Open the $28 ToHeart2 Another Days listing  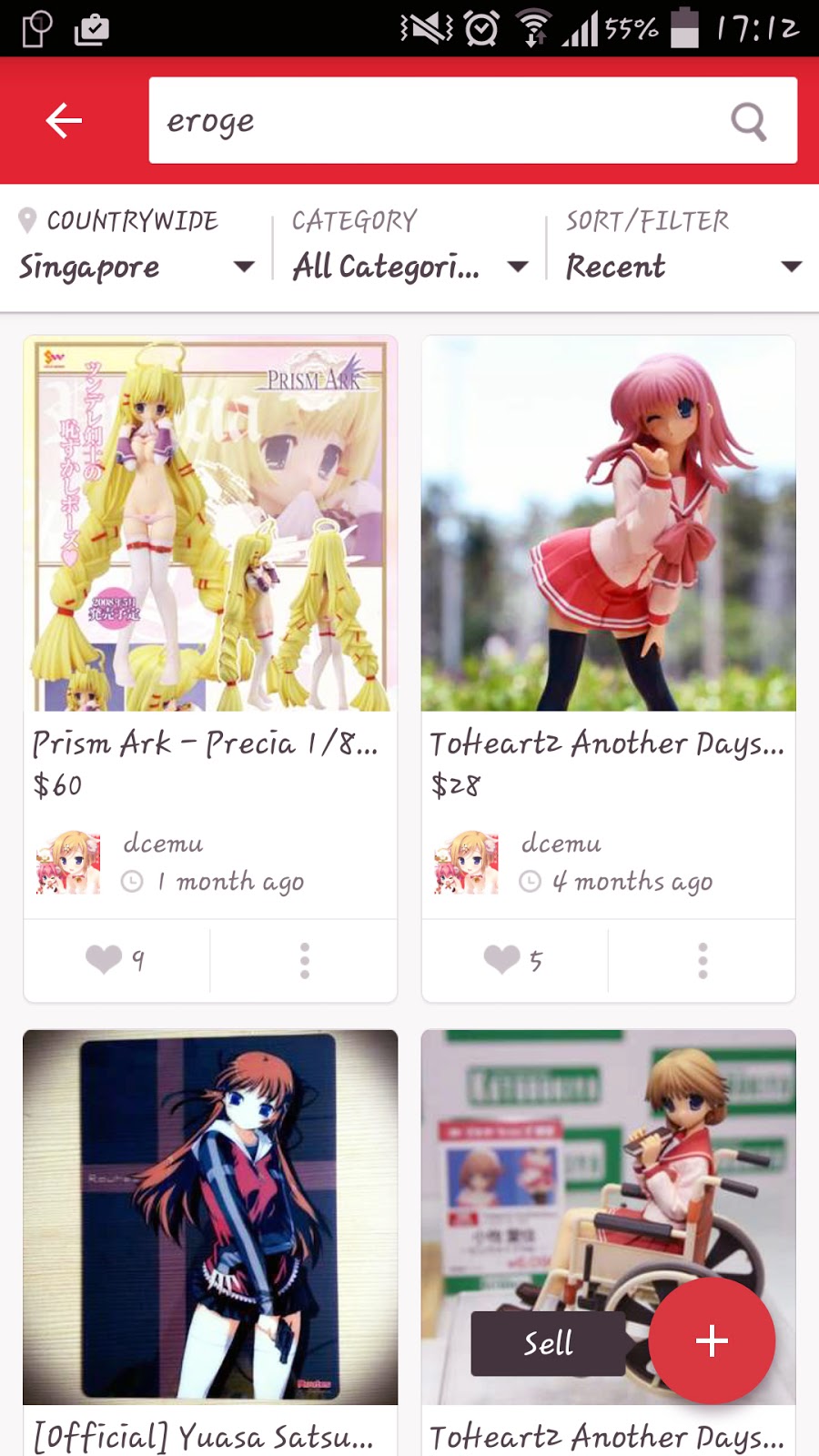click(608, 523)
